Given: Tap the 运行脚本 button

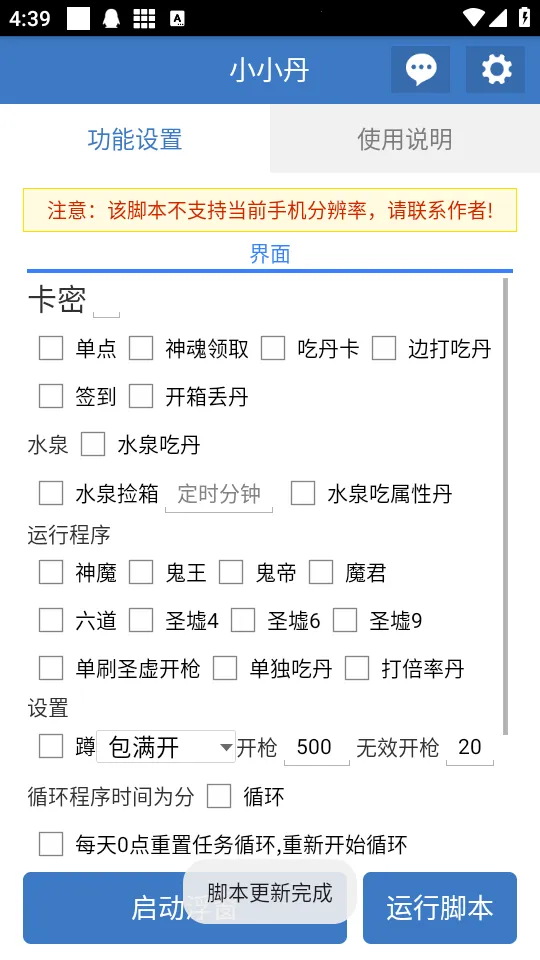Looking at the screenshot, I should coord(440,908).
